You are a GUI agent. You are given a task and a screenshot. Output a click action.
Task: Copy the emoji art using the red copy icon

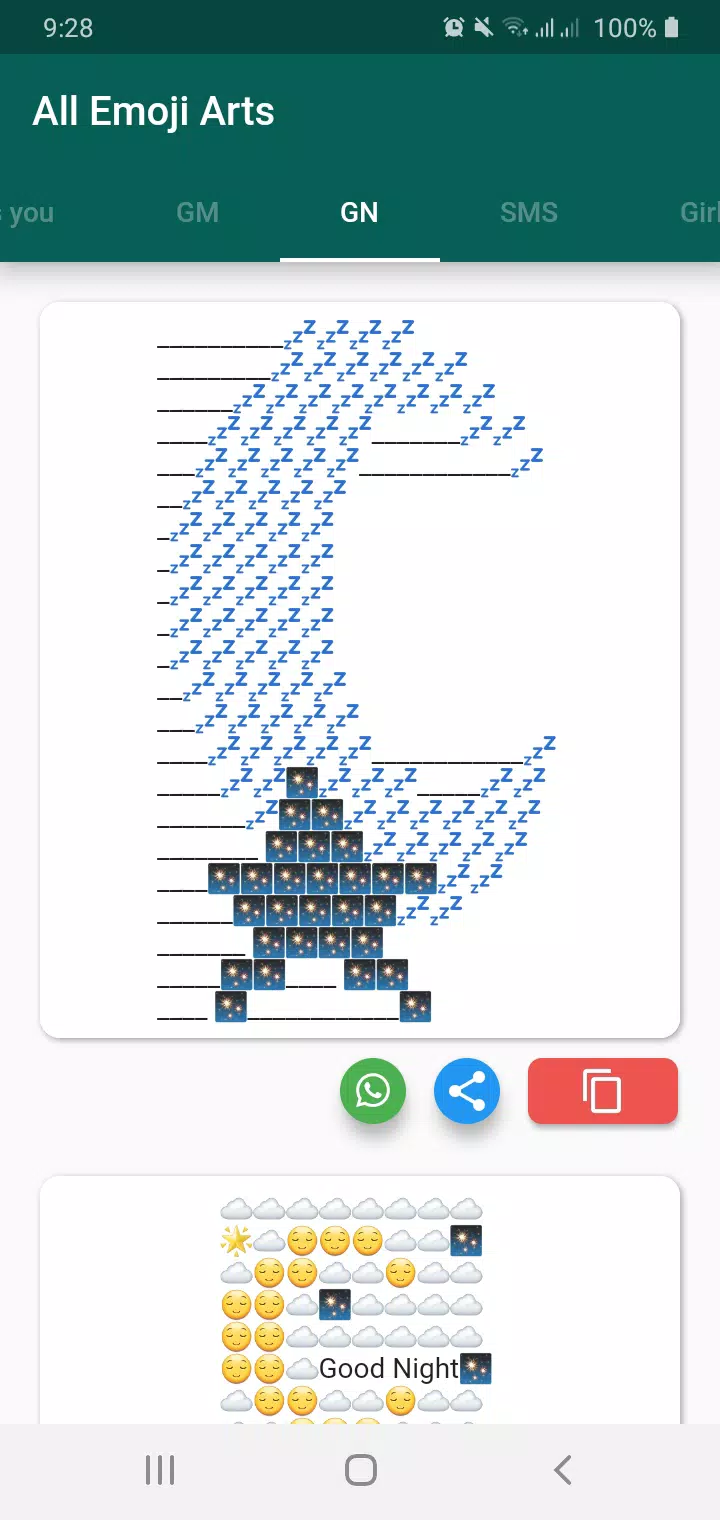click(x=601, y=1091)
